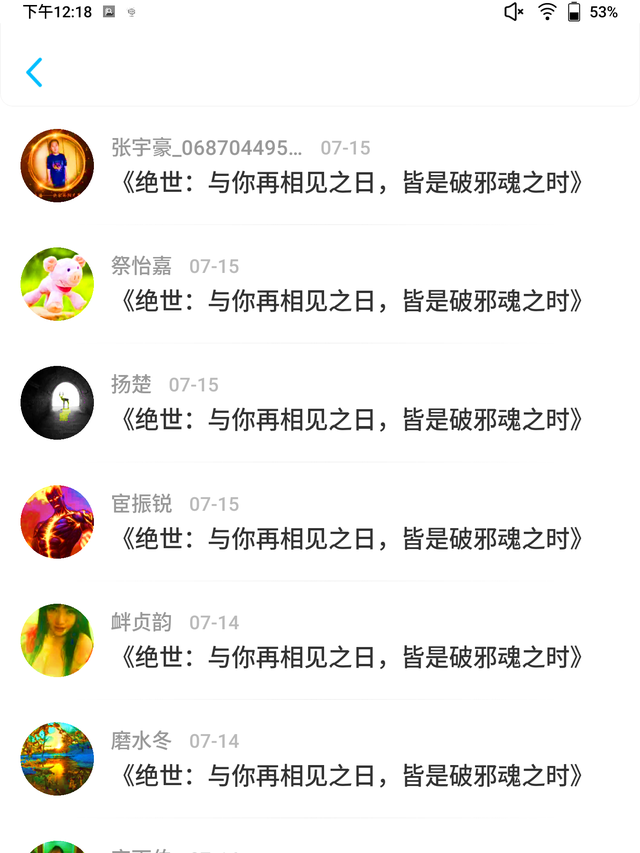View 扬楚's avatar profile
The width and height of the screenshot is (640, 853).
(x=57, y=403)
